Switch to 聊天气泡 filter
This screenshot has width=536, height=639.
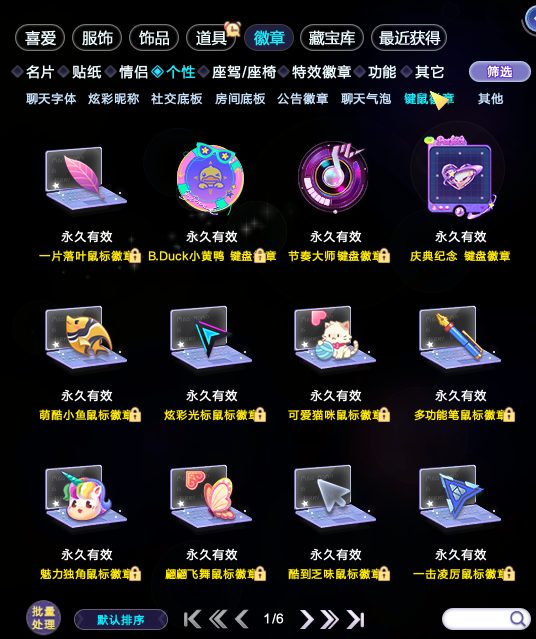coord(366,99)
